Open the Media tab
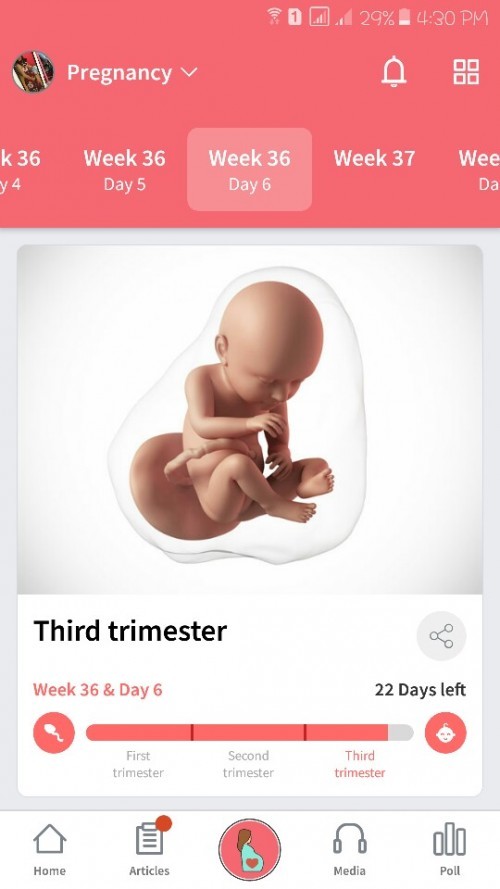 [349, 850]
